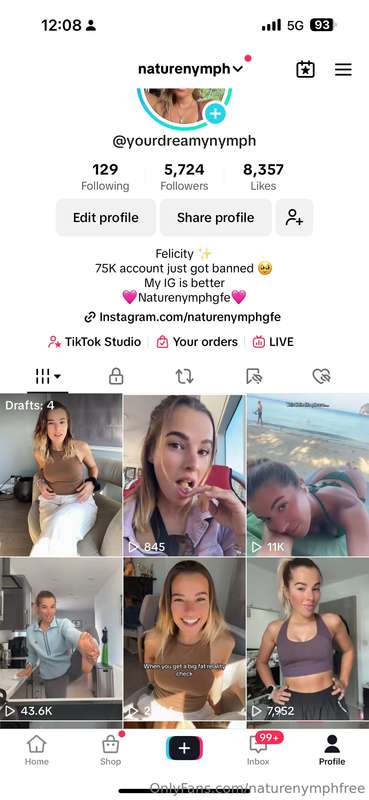Open the hamburger menu
The height and width of the screenshot is (800, 369).
point(343,69)
